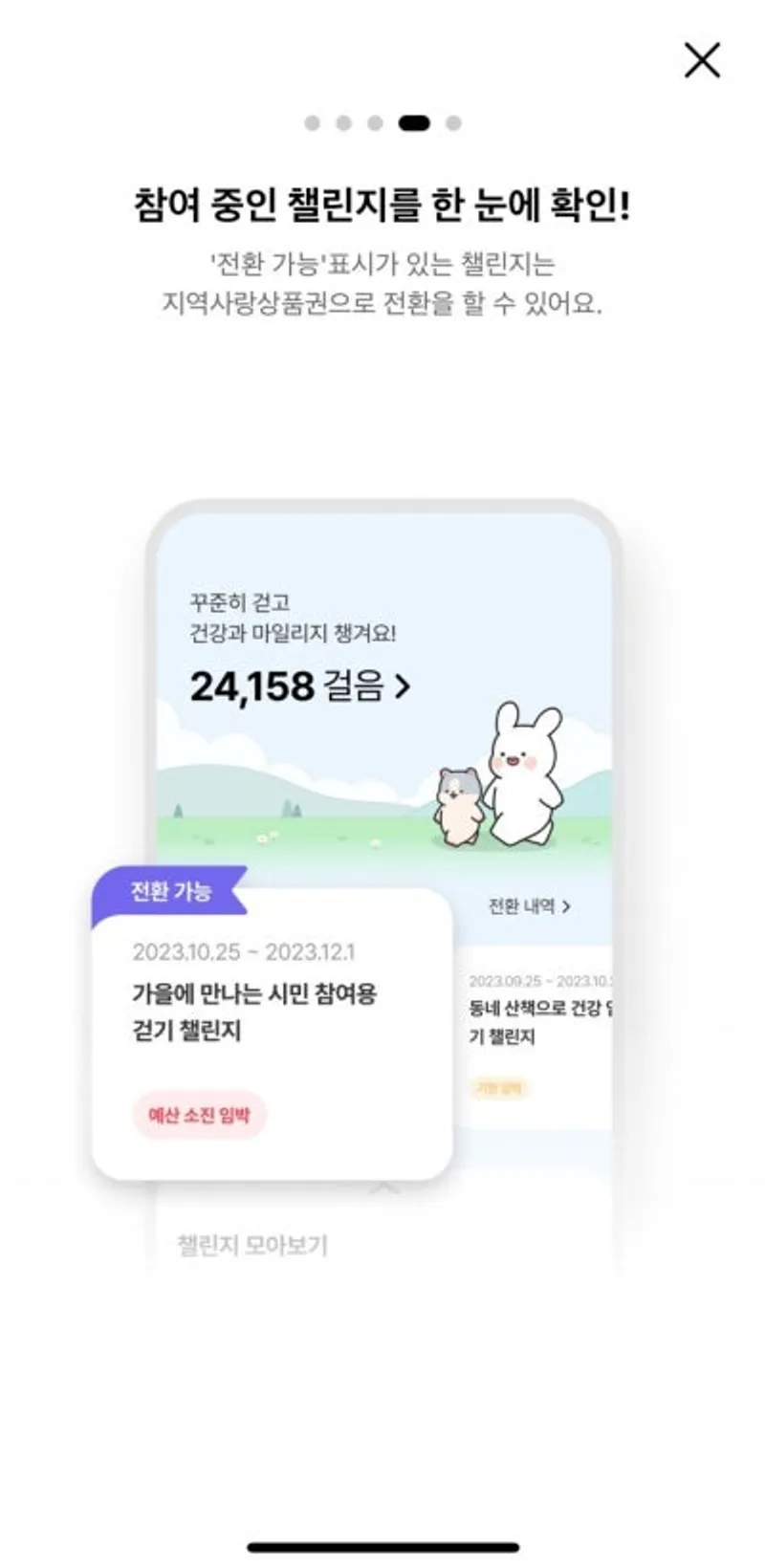
Task: Close the onboarding tutorial
Action: (702, 60)
